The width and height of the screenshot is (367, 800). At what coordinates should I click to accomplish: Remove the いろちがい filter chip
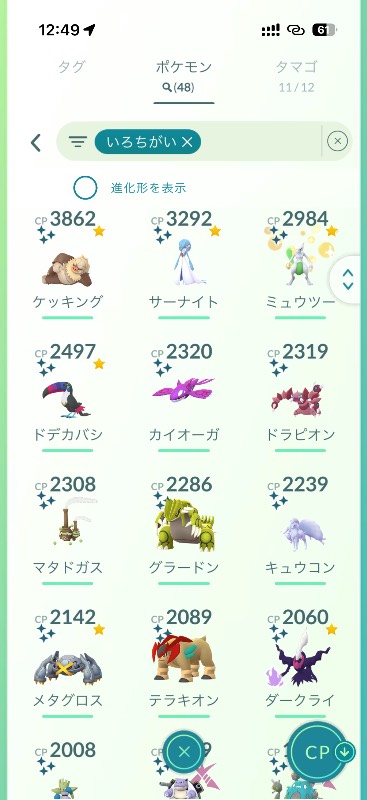coord(148,142)
